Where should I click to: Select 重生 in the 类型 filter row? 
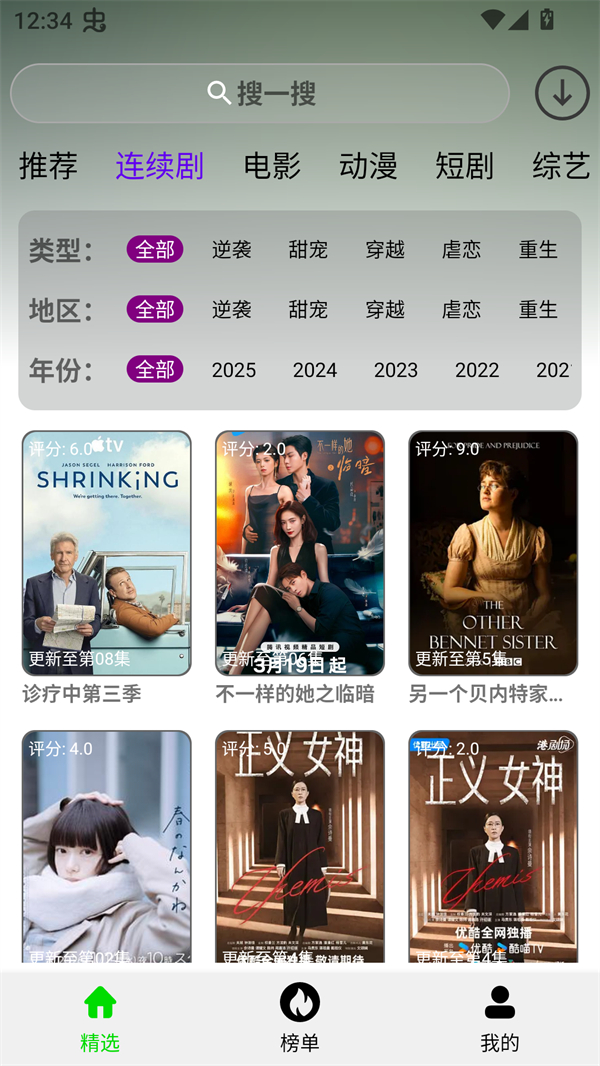tap(538, 250)
